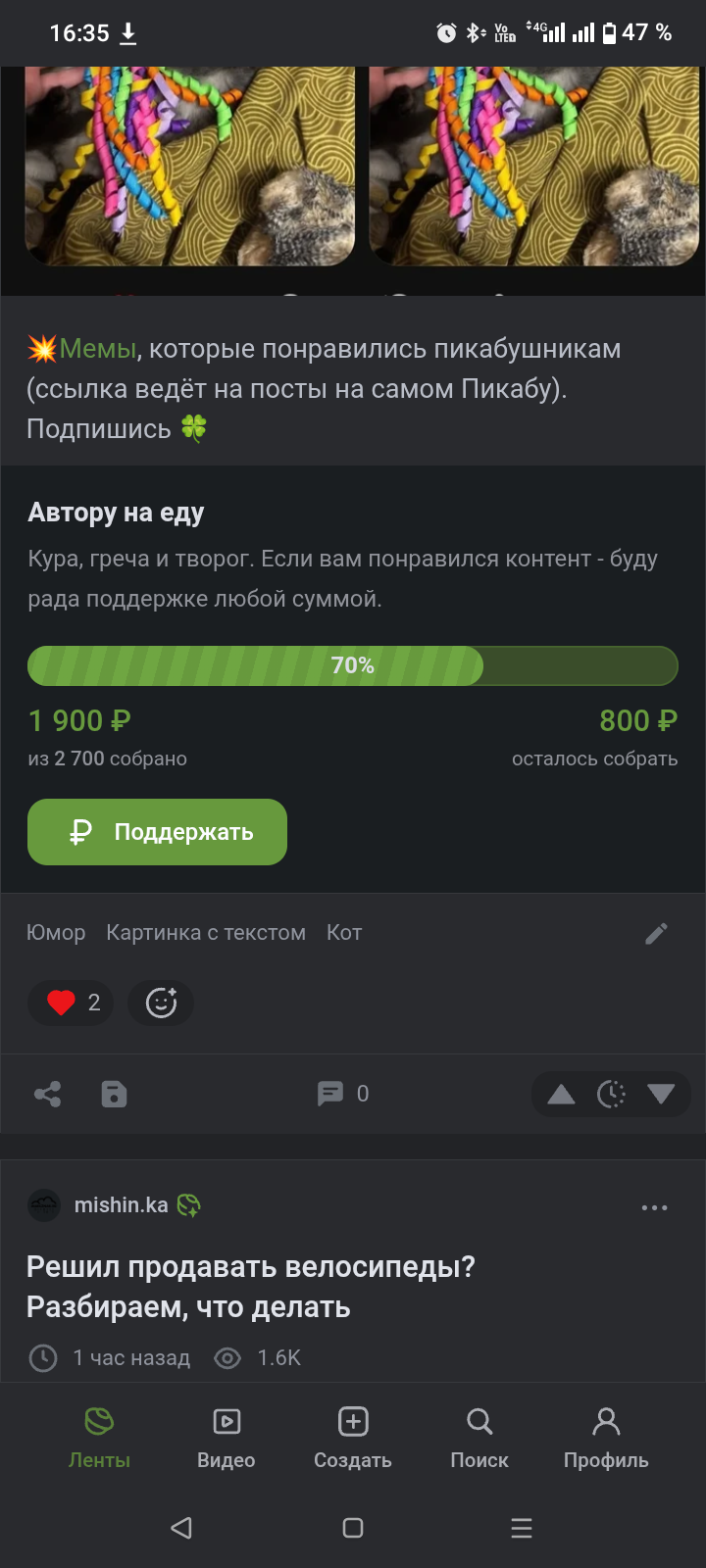Share this post
This screenshot has height=1568, width=706.
click(47, 1094)
